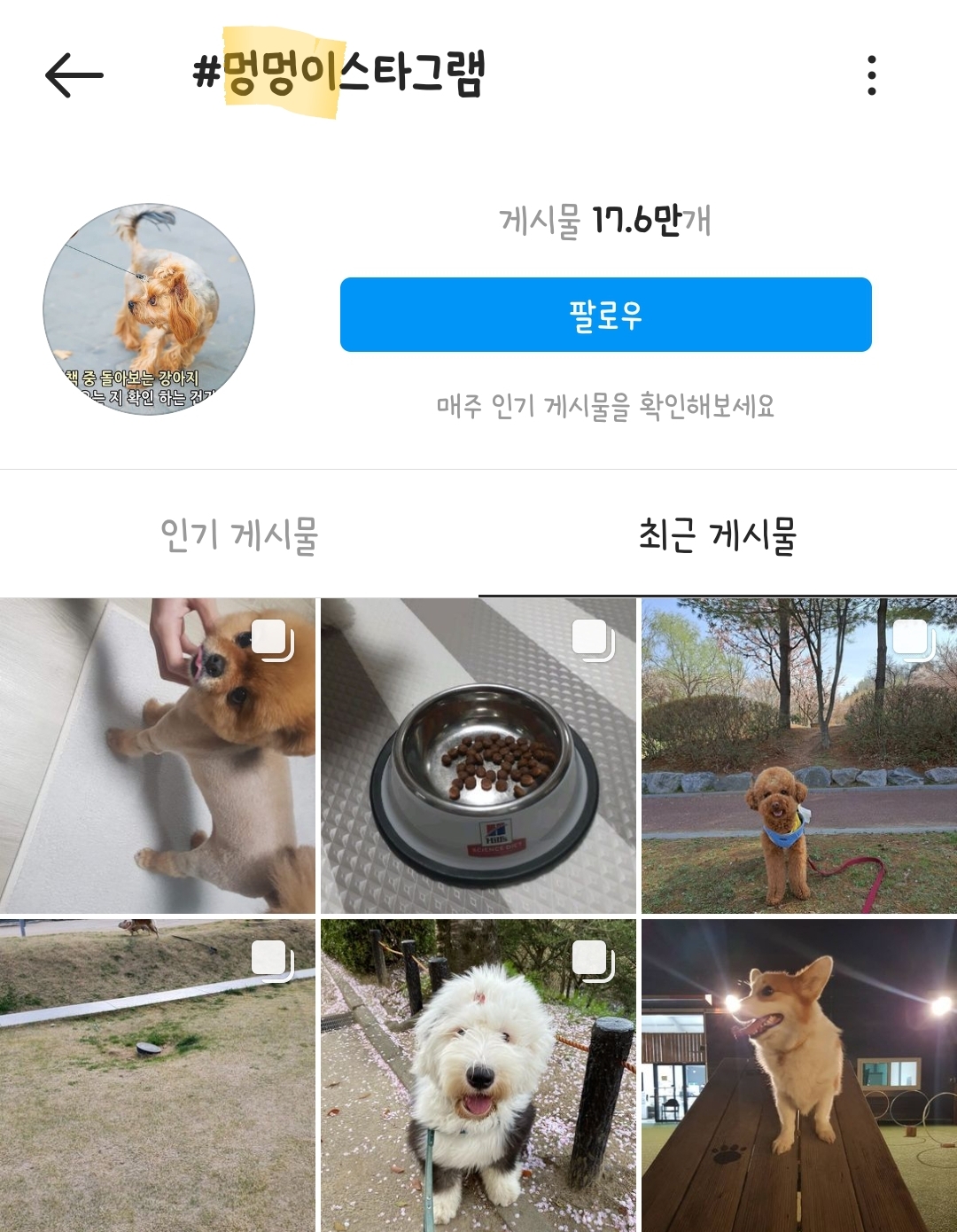Go back using the arrow

pyautogui.click(x=74, y=75)
